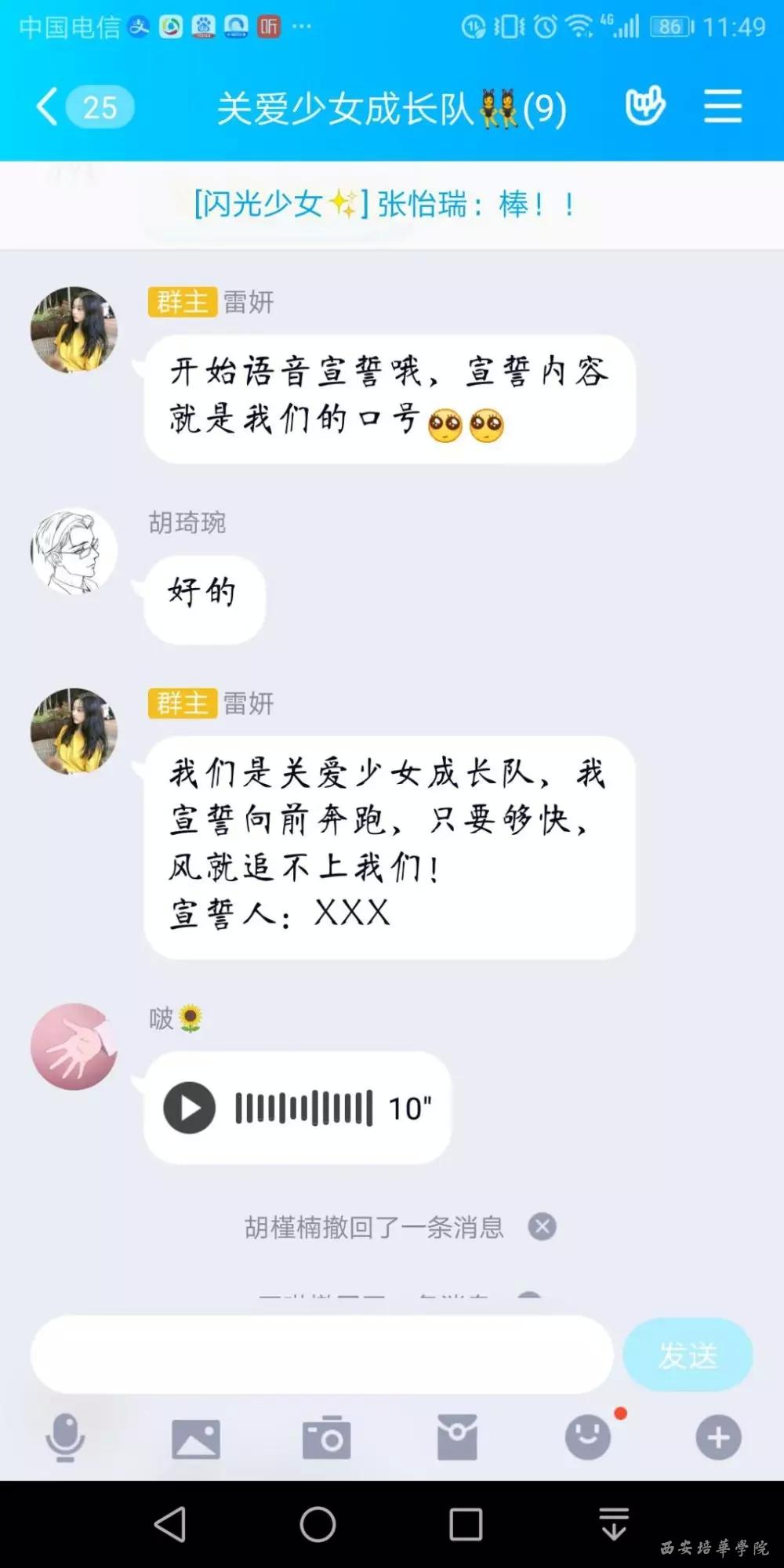784x1568 pixels.
Task: Tap the 发送 send button
Action: click(x=688, y=1355)
